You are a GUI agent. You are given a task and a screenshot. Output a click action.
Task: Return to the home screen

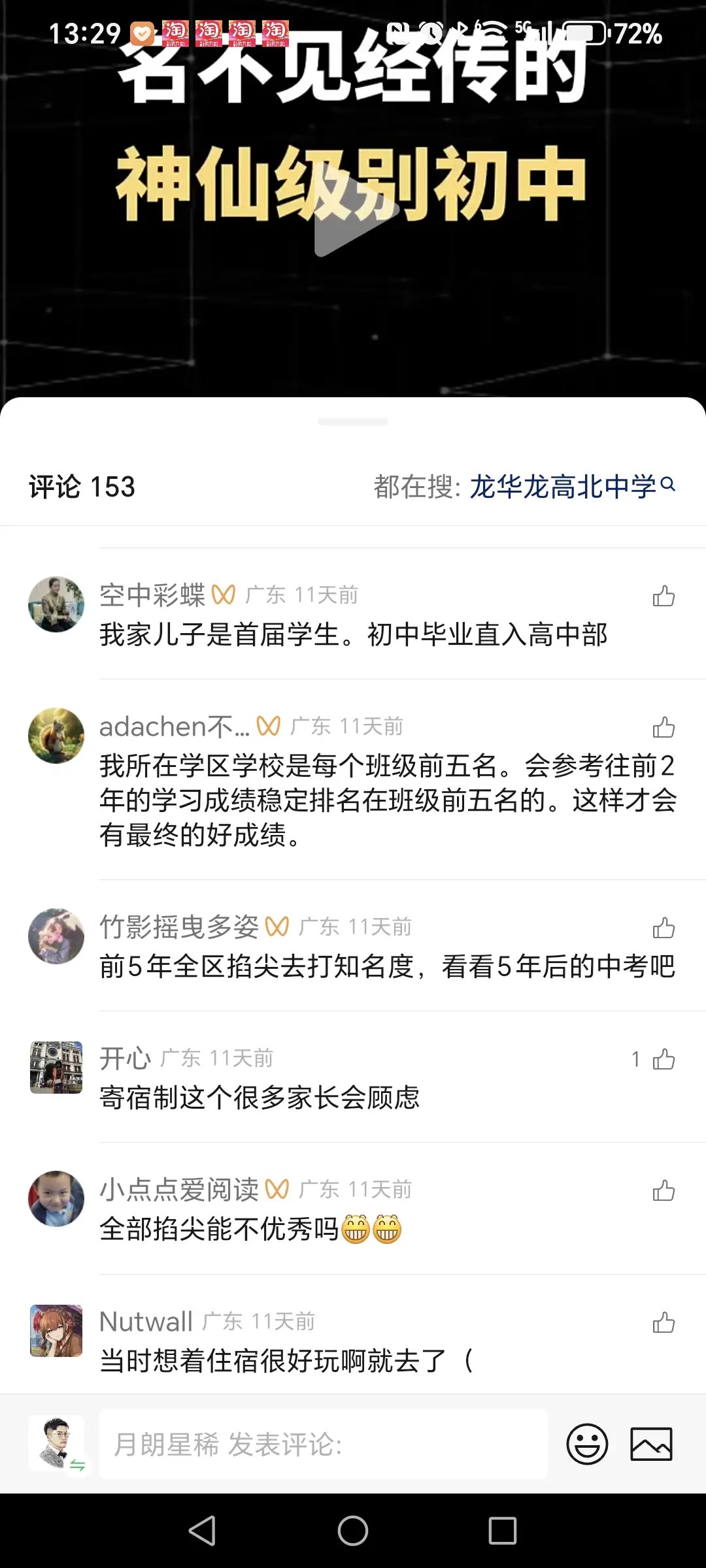coord(353,1530)
